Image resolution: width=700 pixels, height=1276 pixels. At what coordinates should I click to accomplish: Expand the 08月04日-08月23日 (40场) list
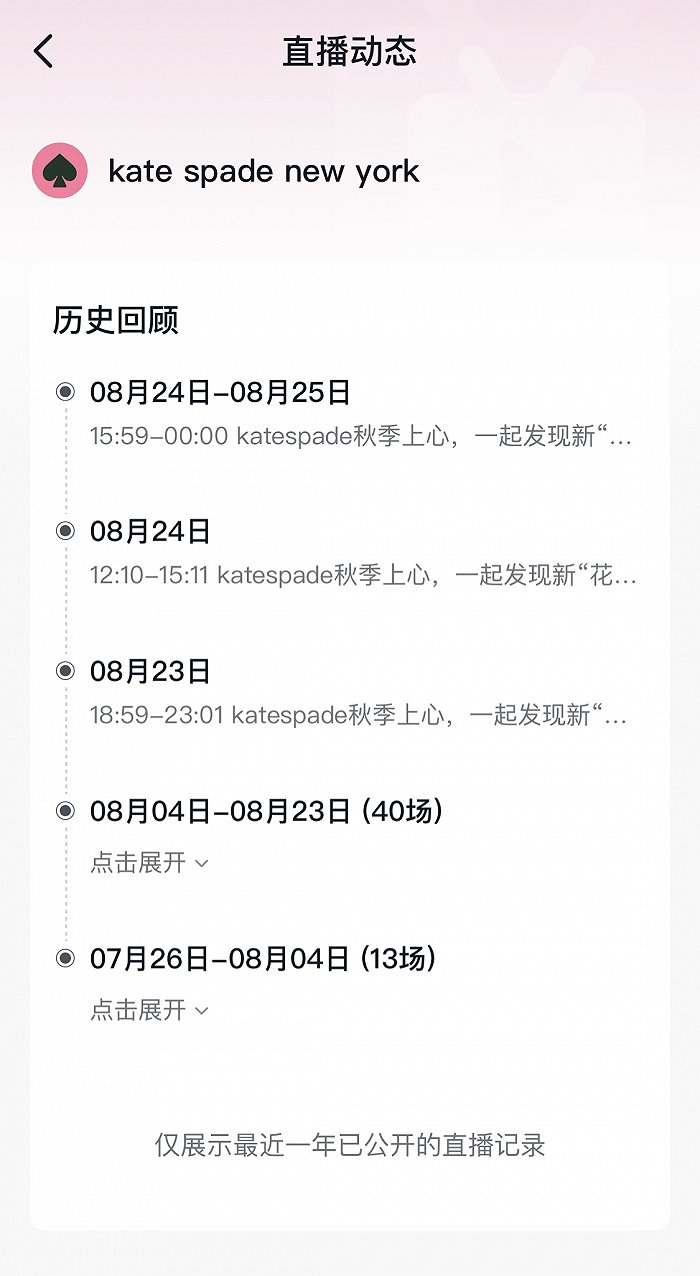(150, 862)
